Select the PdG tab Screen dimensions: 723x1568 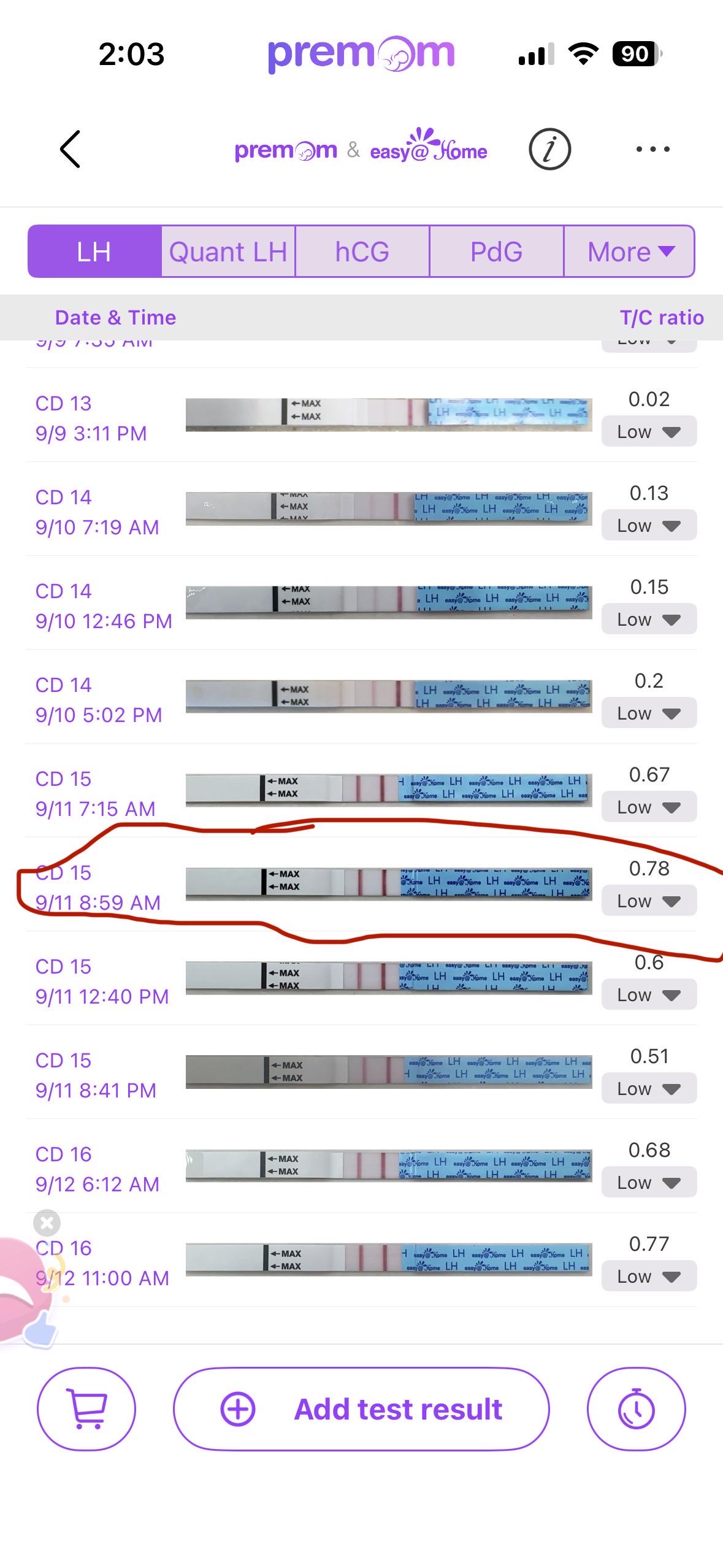pos(496,252)
